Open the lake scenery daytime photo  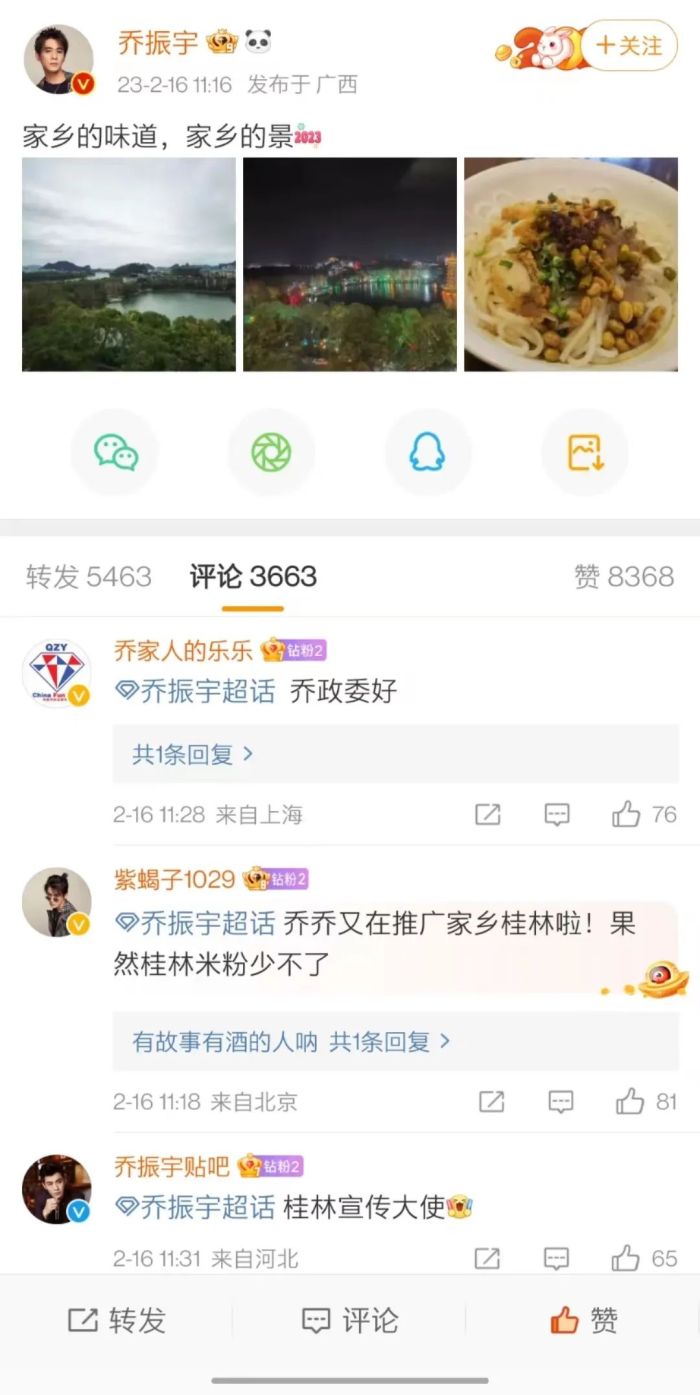[x=129, y=264]
